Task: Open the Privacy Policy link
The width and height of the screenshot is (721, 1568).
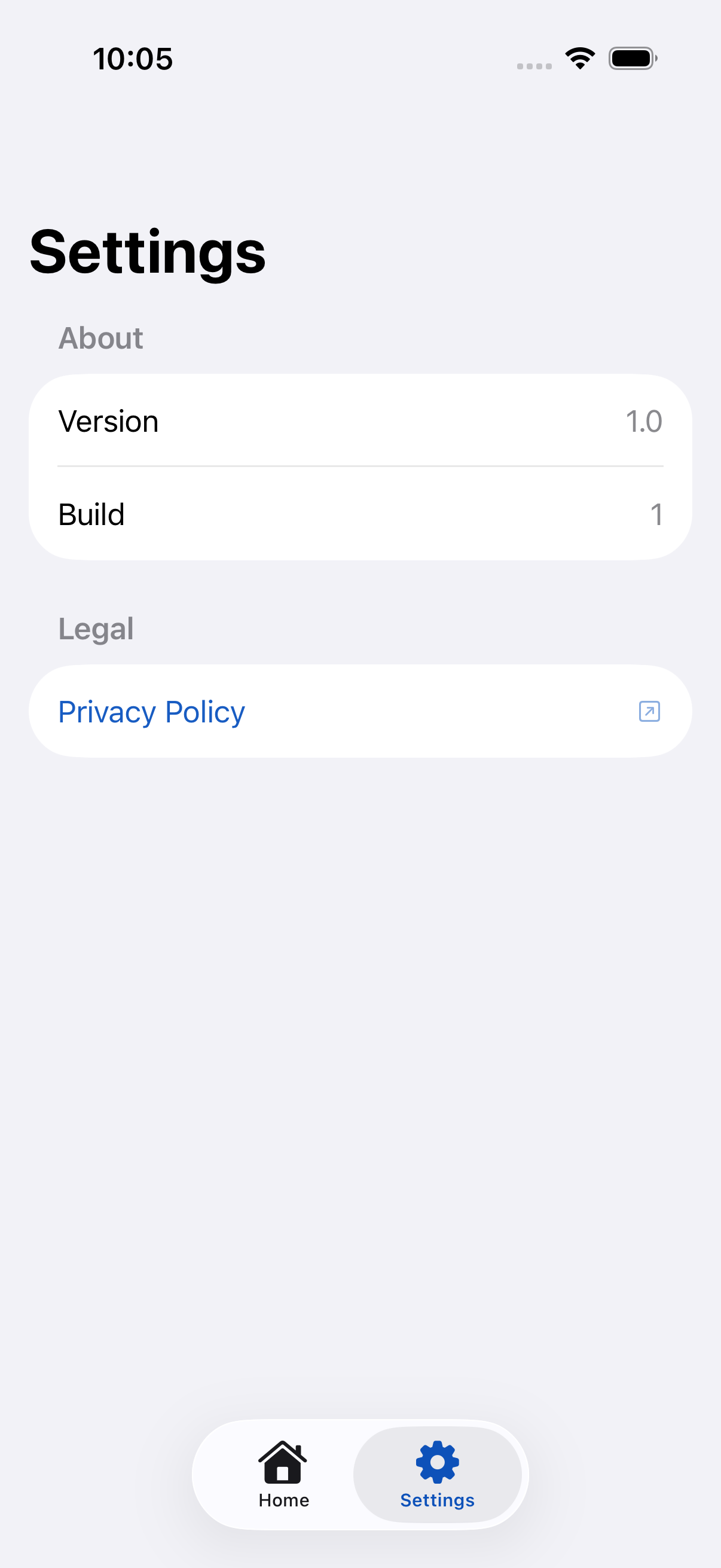Action: click(x=360, y=711)
